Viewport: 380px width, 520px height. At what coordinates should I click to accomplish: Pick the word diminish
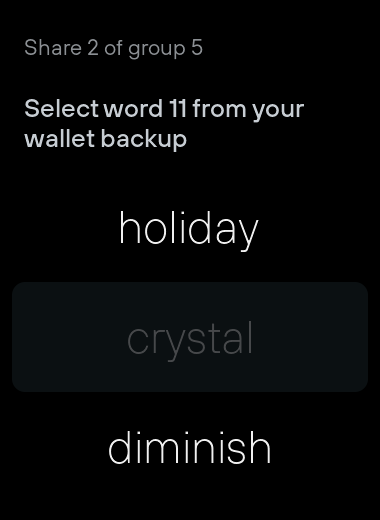click(x=190, y=447)
